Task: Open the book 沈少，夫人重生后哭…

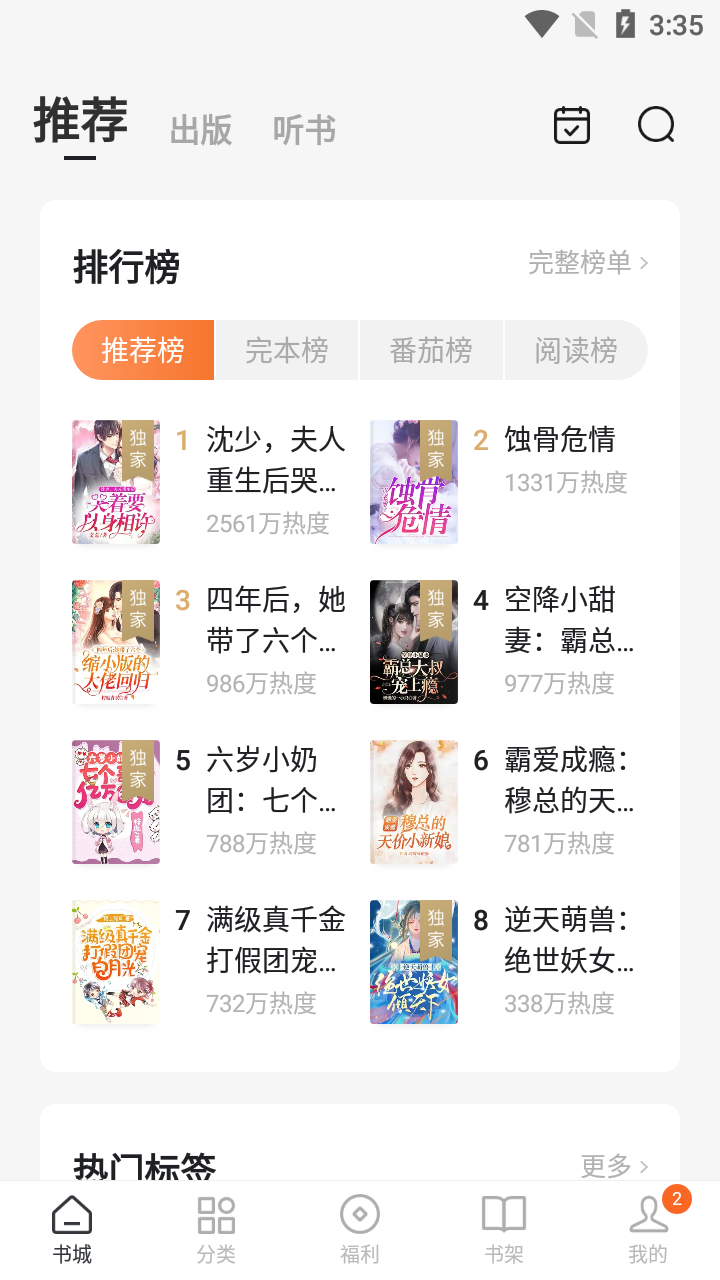Action: point(275,461)
